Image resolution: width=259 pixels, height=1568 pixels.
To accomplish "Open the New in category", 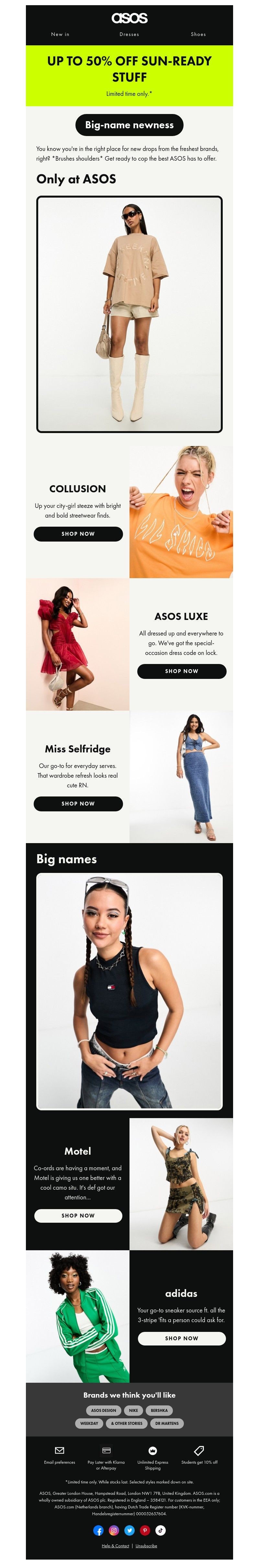I will point(60,34).
